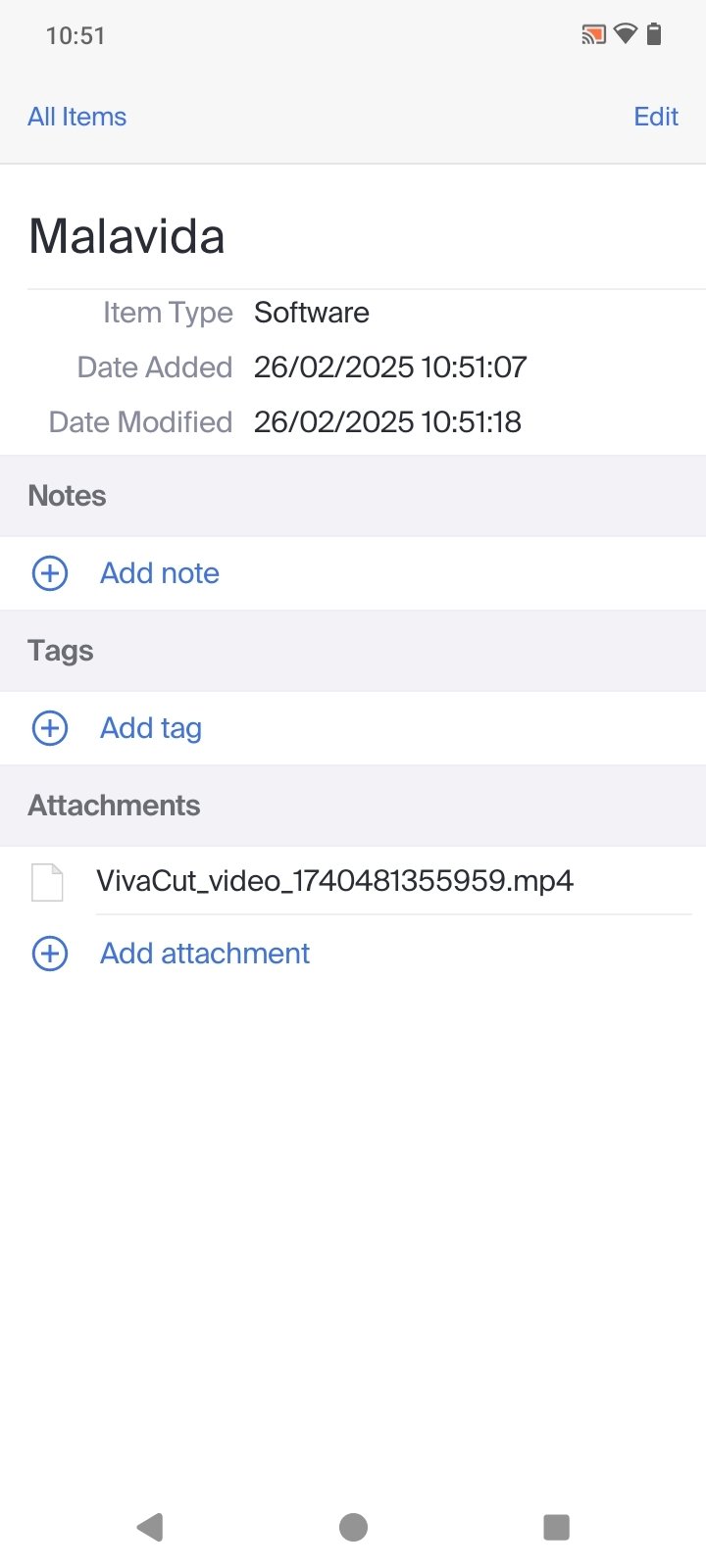Open the VivaCut_video_1740481355959.mp4 attachment
The image size is (706, 1568).
334,881
